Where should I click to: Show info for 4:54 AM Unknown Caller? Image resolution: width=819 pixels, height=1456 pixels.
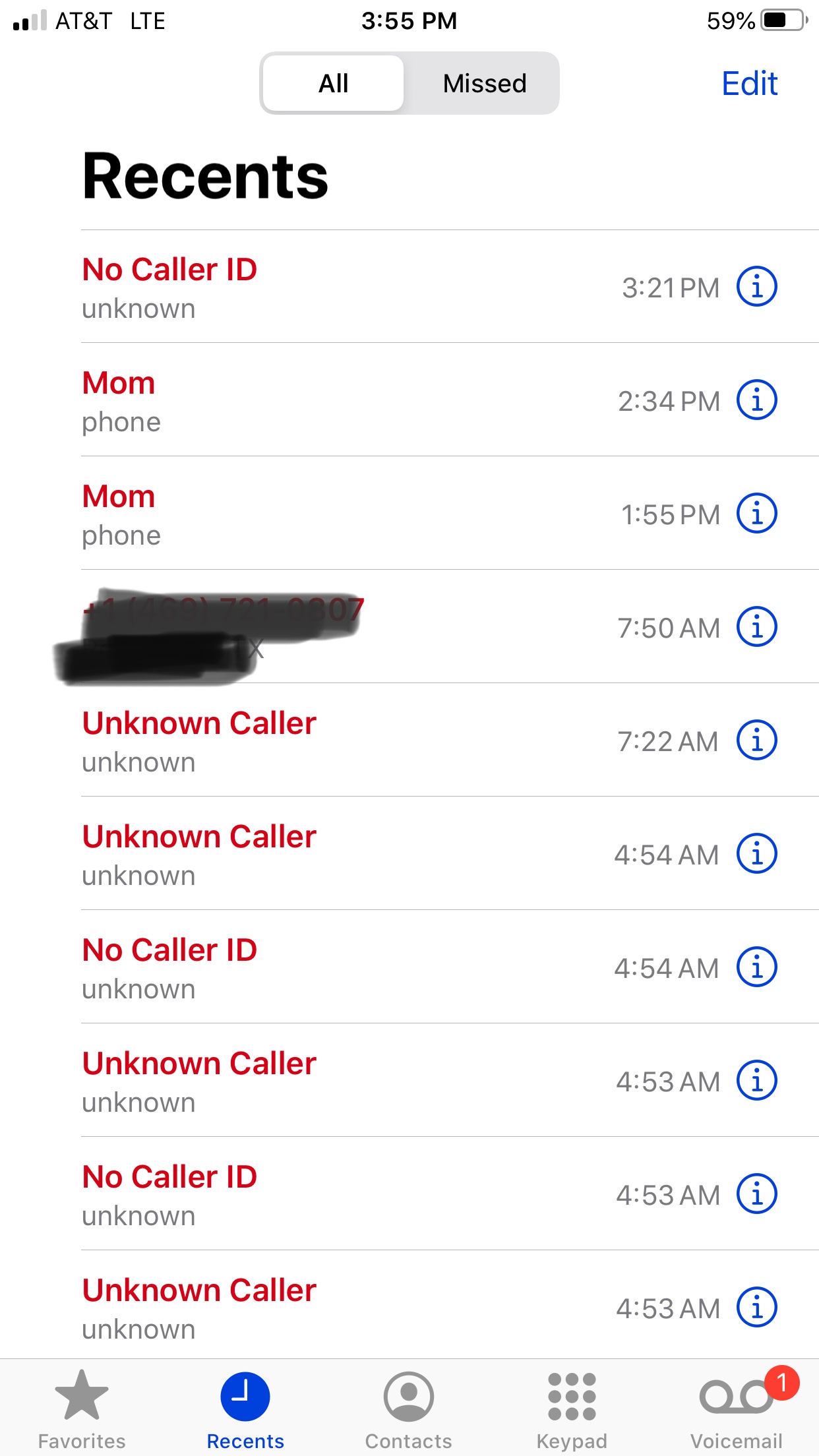pos(756,854)
